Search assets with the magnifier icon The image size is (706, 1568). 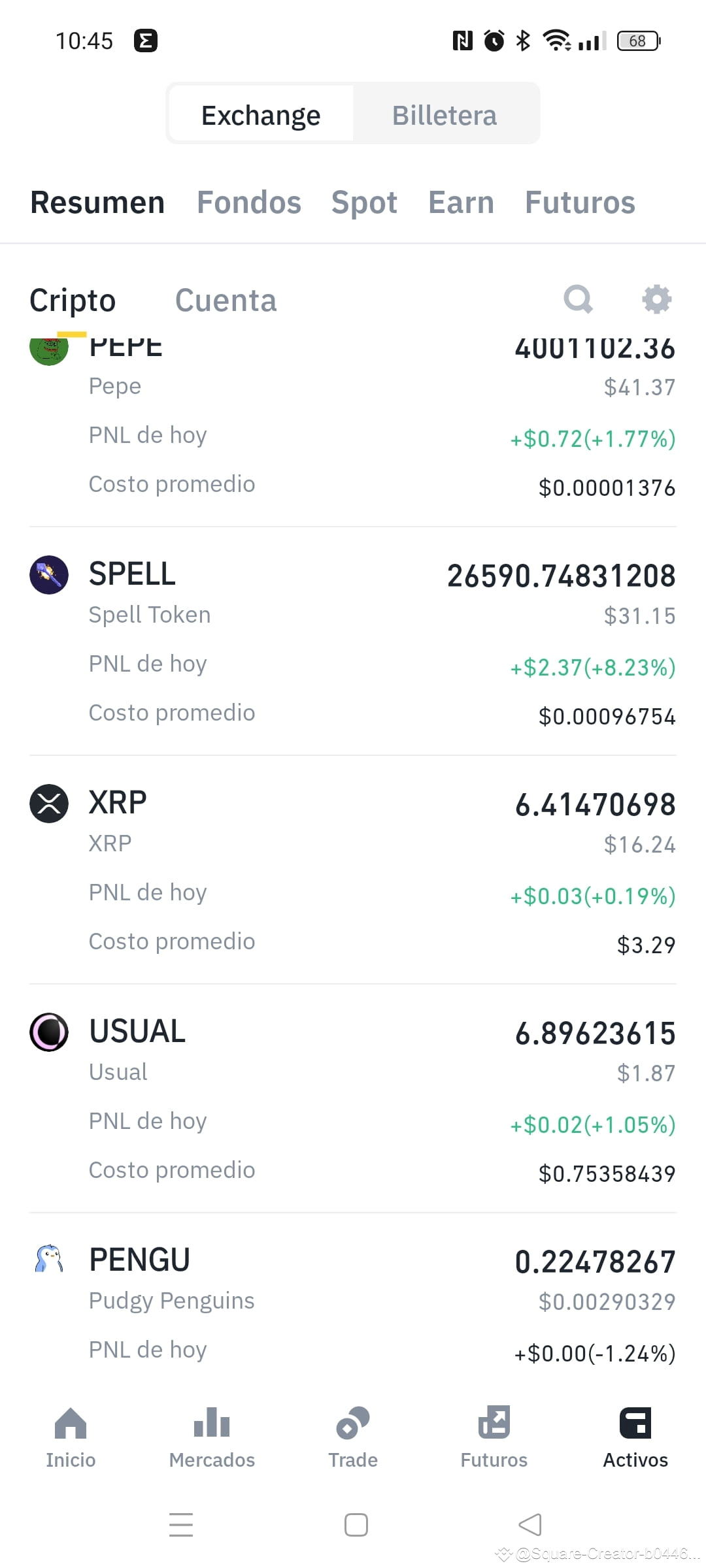pyautogui.click(x=579, y=300)
